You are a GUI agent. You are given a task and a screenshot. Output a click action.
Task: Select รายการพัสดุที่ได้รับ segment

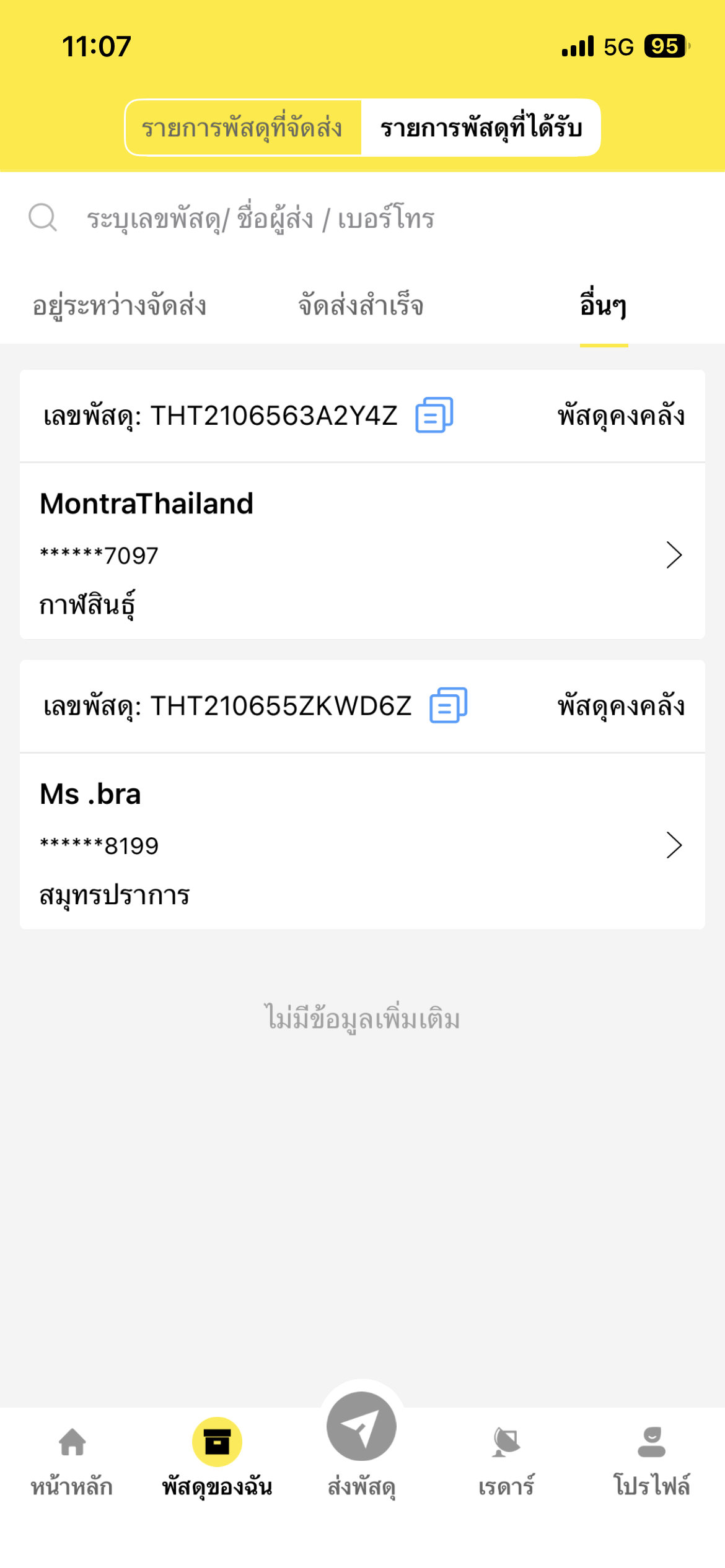tap(481, 128)
